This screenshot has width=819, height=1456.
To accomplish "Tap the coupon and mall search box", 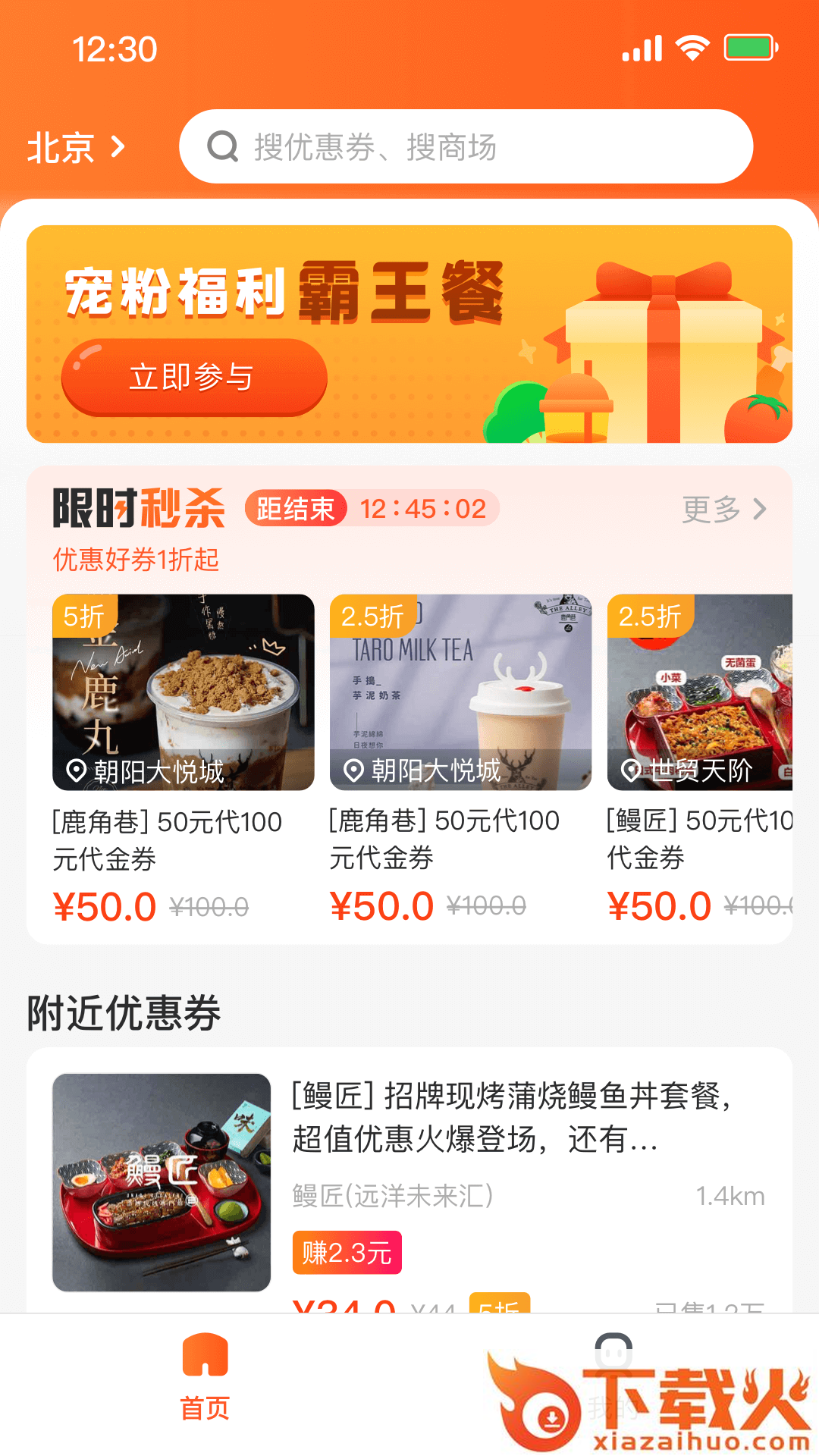I will [466, 147].
